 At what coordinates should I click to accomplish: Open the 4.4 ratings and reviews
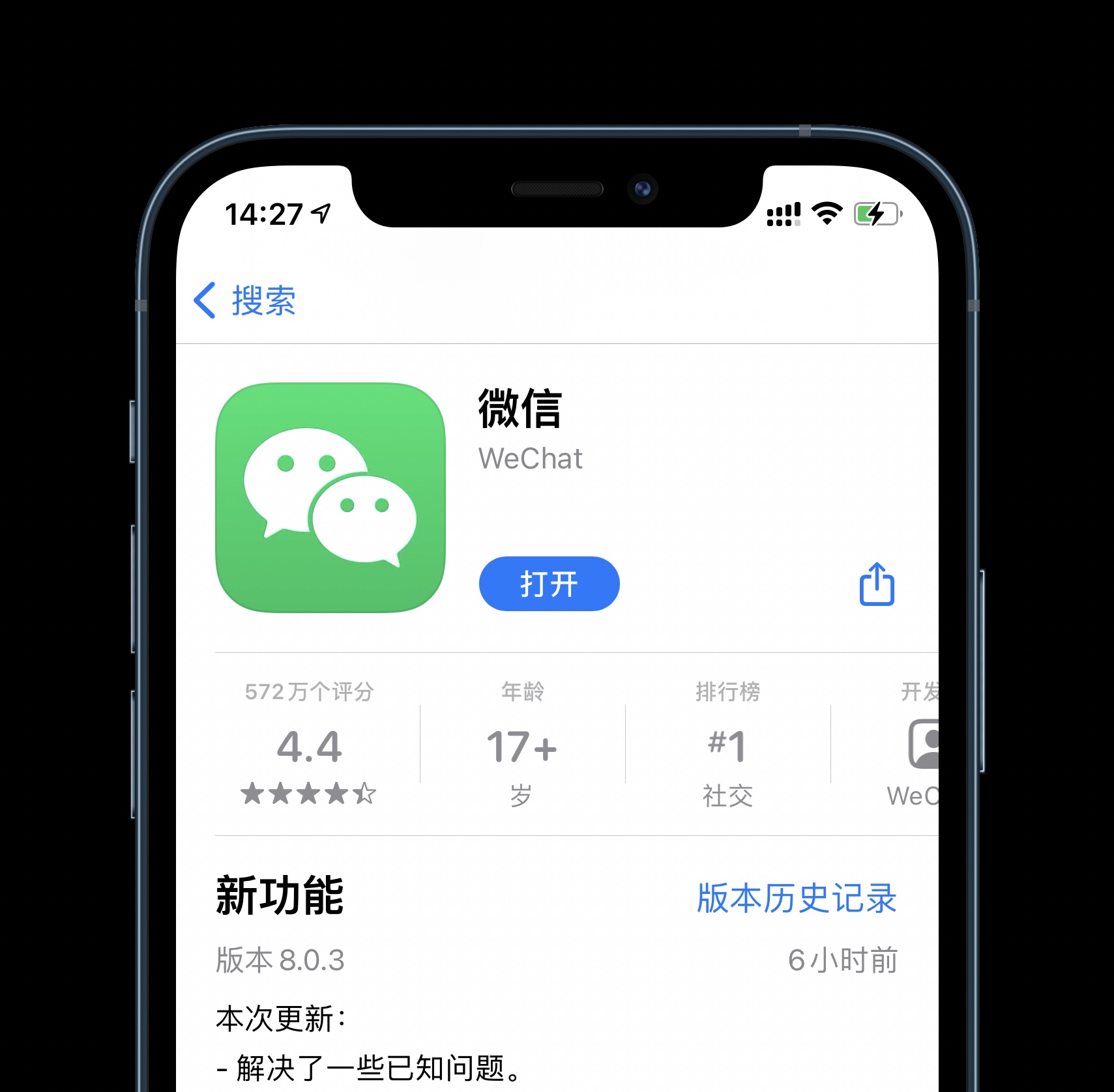click(x=309, y=746)
